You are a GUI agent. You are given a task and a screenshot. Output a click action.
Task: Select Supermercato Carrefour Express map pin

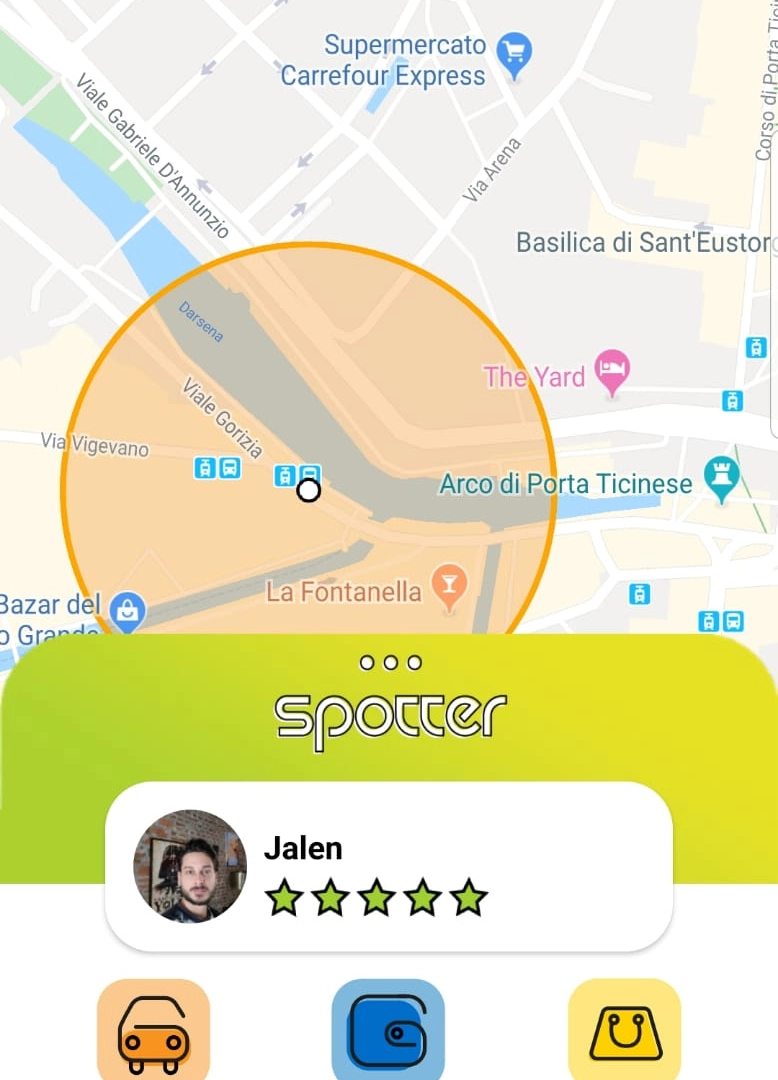coord(515,55)
